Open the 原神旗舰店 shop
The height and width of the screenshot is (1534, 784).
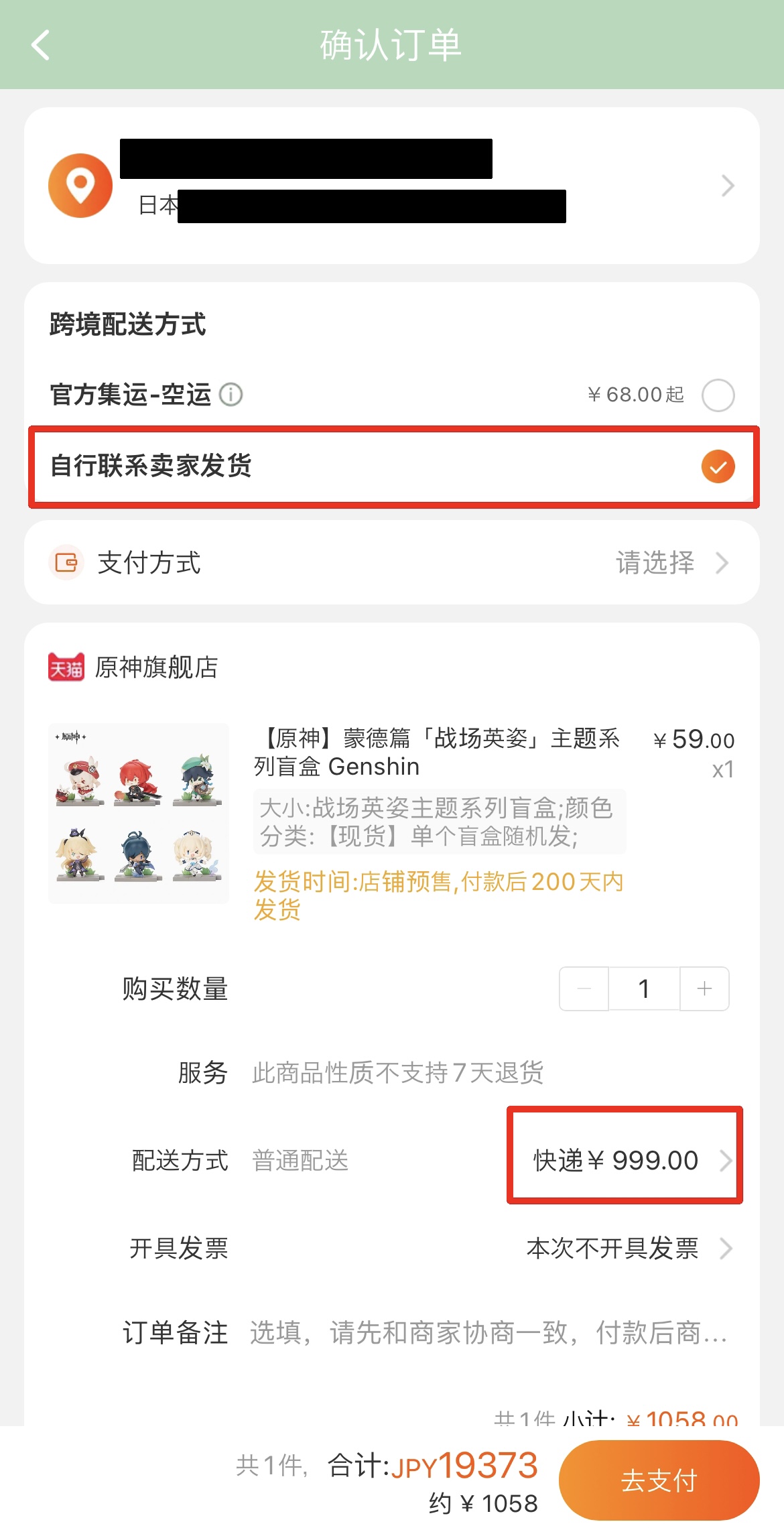pos(155,667)
